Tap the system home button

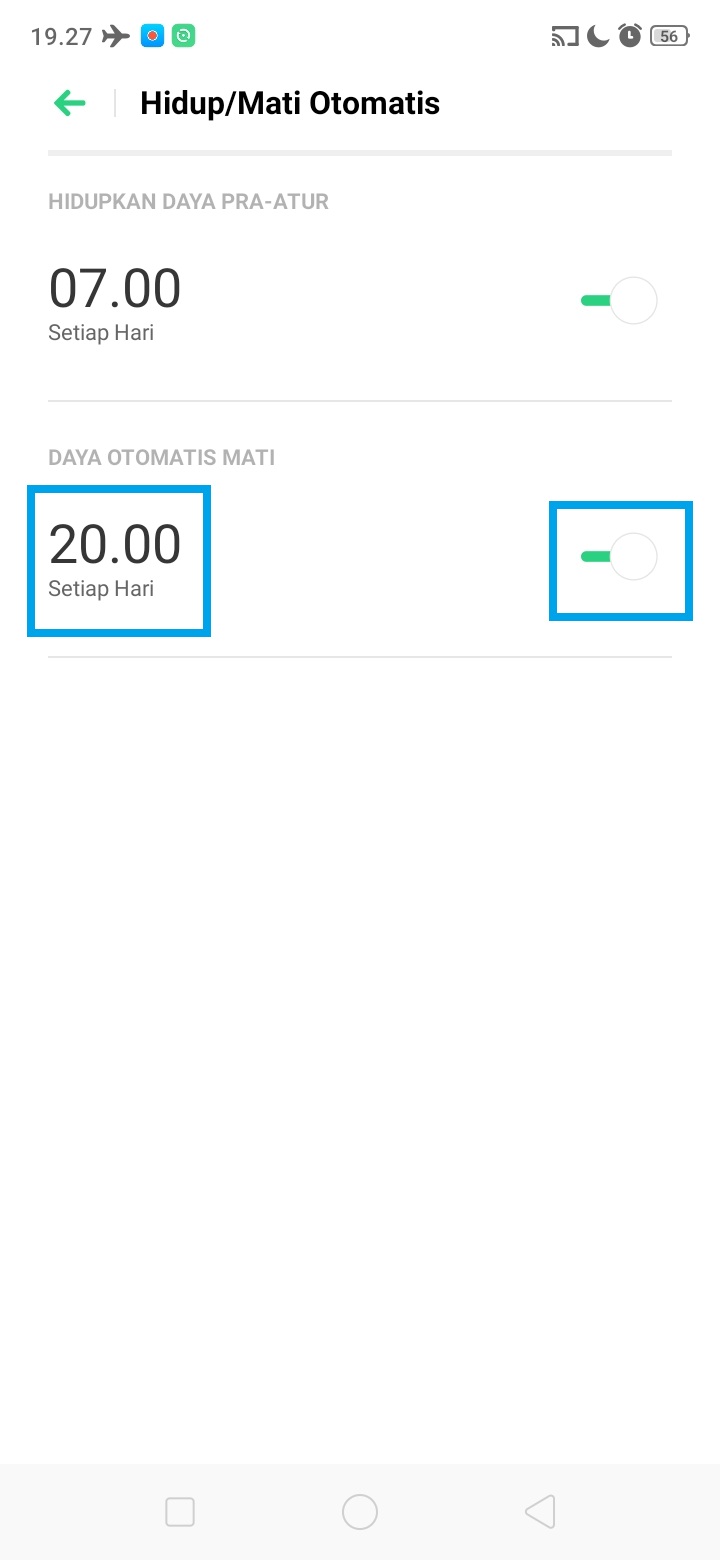click(x=360, y=1511)
